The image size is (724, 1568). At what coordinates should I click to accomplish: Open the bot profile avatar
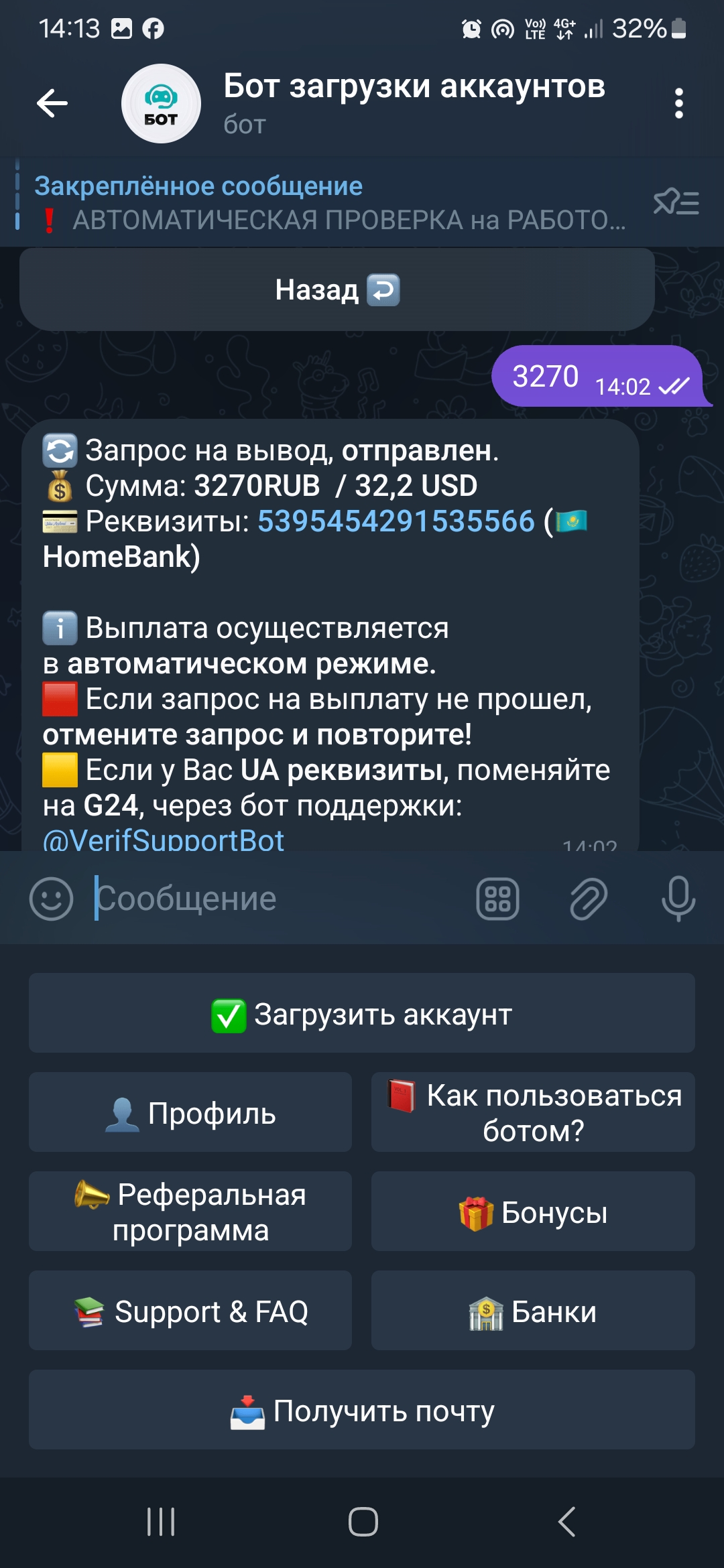[161, 103]
